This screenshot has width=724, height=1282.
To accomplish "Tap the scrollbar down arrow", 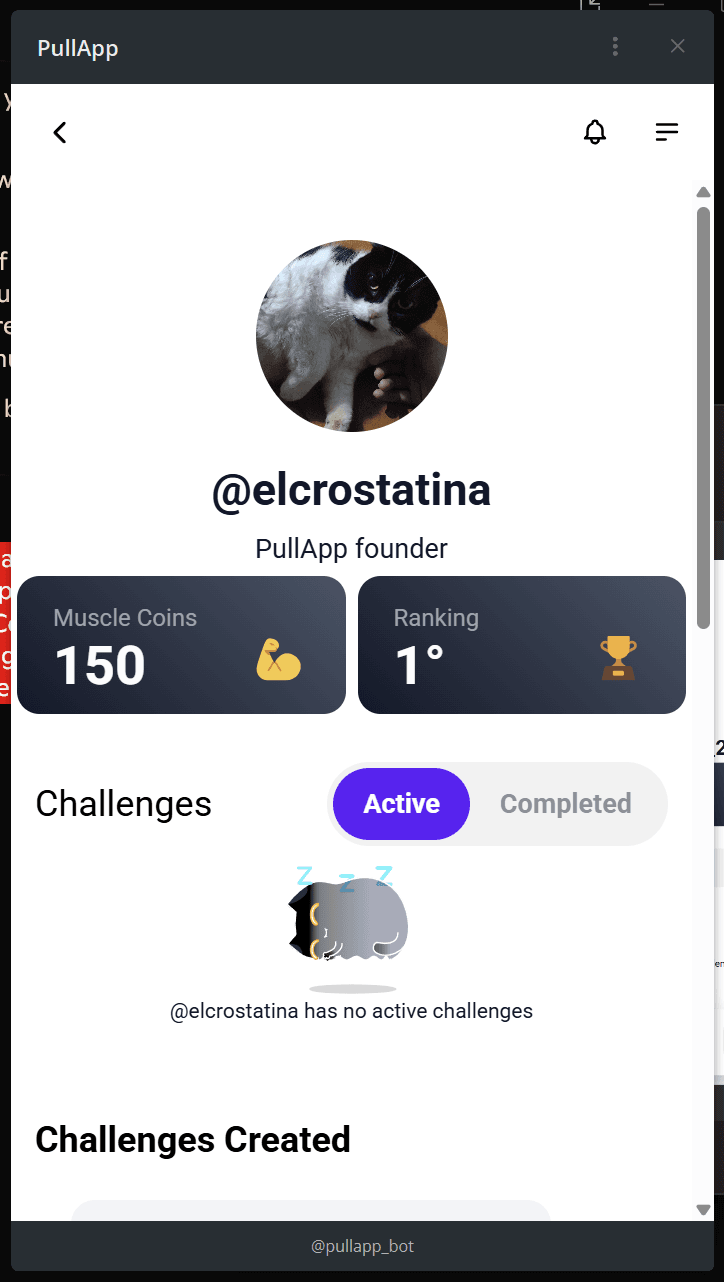I will (x=703, y=1209).
